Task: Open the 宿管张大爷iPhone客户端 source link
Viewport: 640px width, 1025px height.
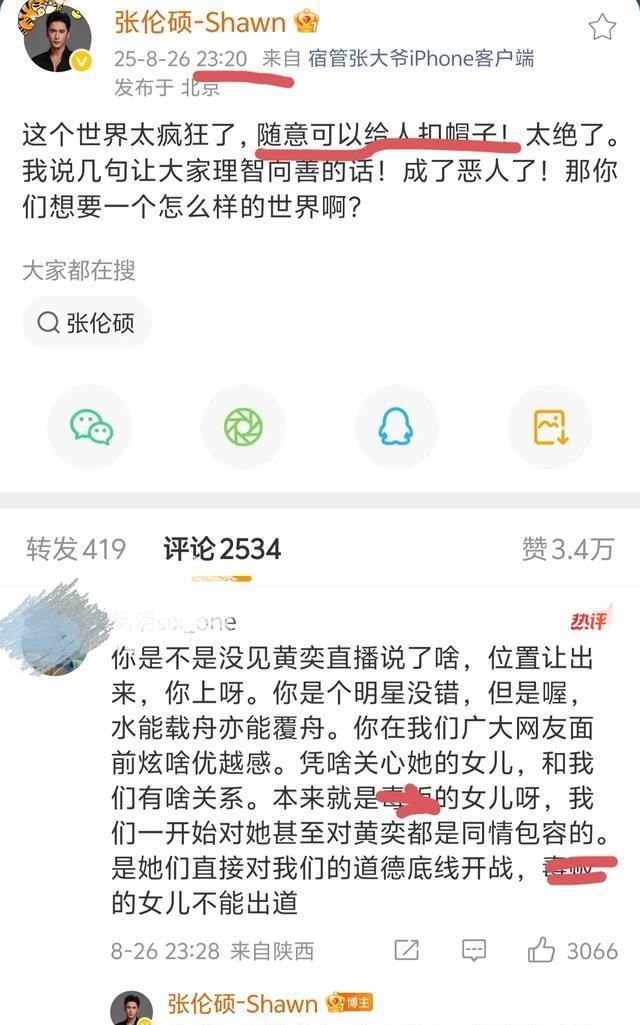Action: click(x=421, y=58)
